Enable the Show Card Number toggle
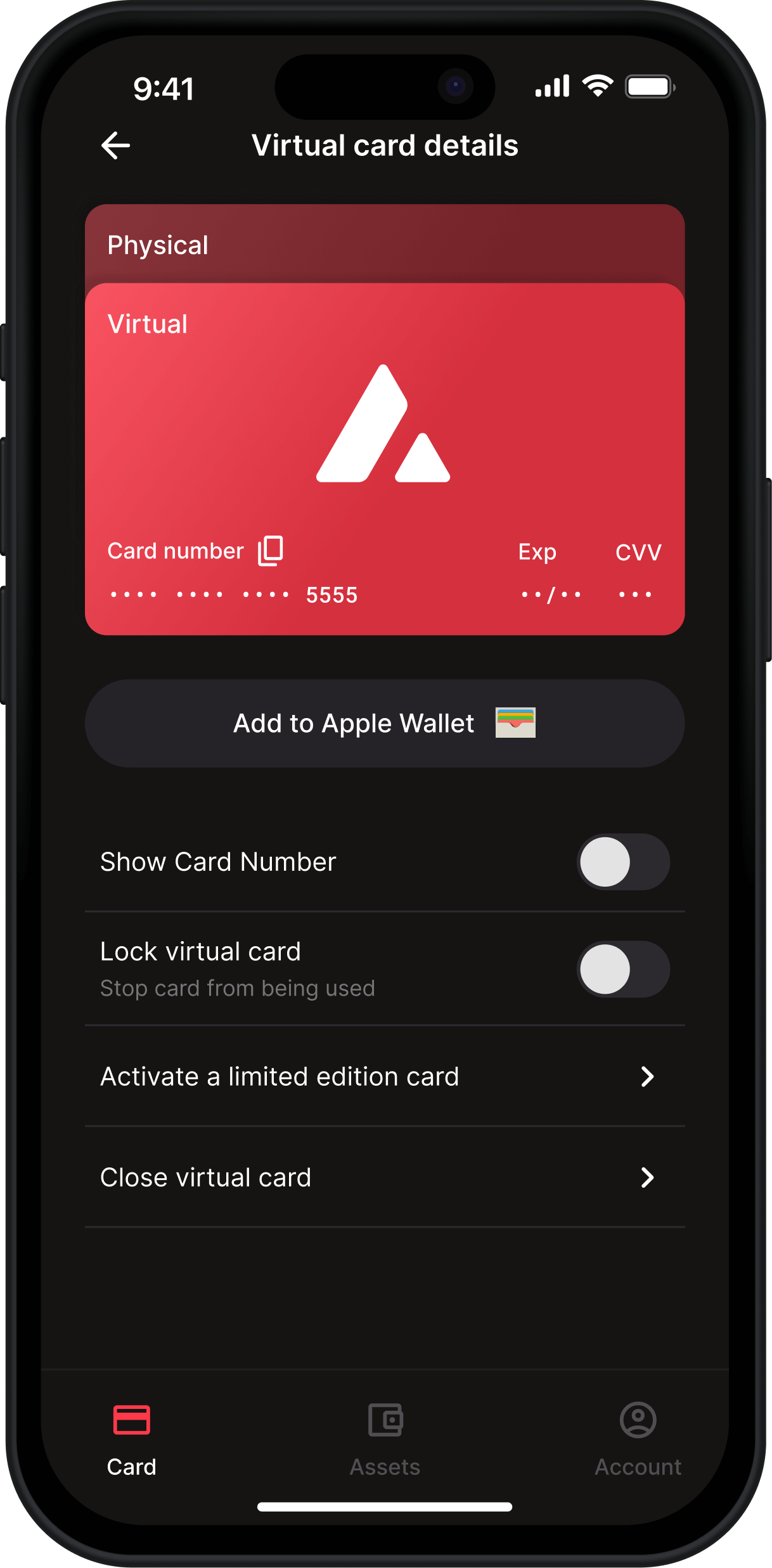Image resolution: width=772 pixels, height=1568 pixels. (623, 862)
